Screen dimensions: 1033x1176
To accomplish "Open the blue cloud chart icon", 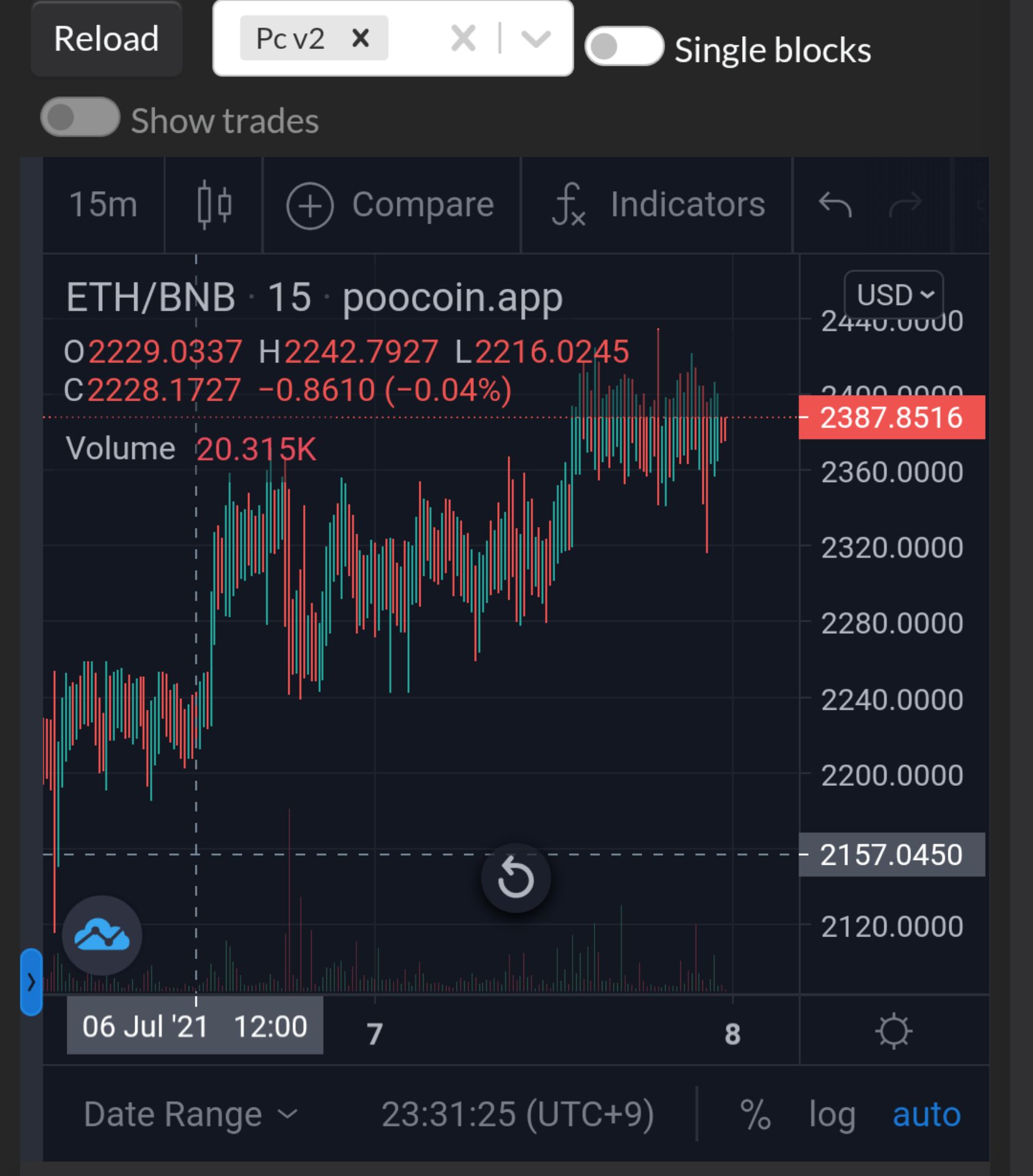I will [102, 935].
